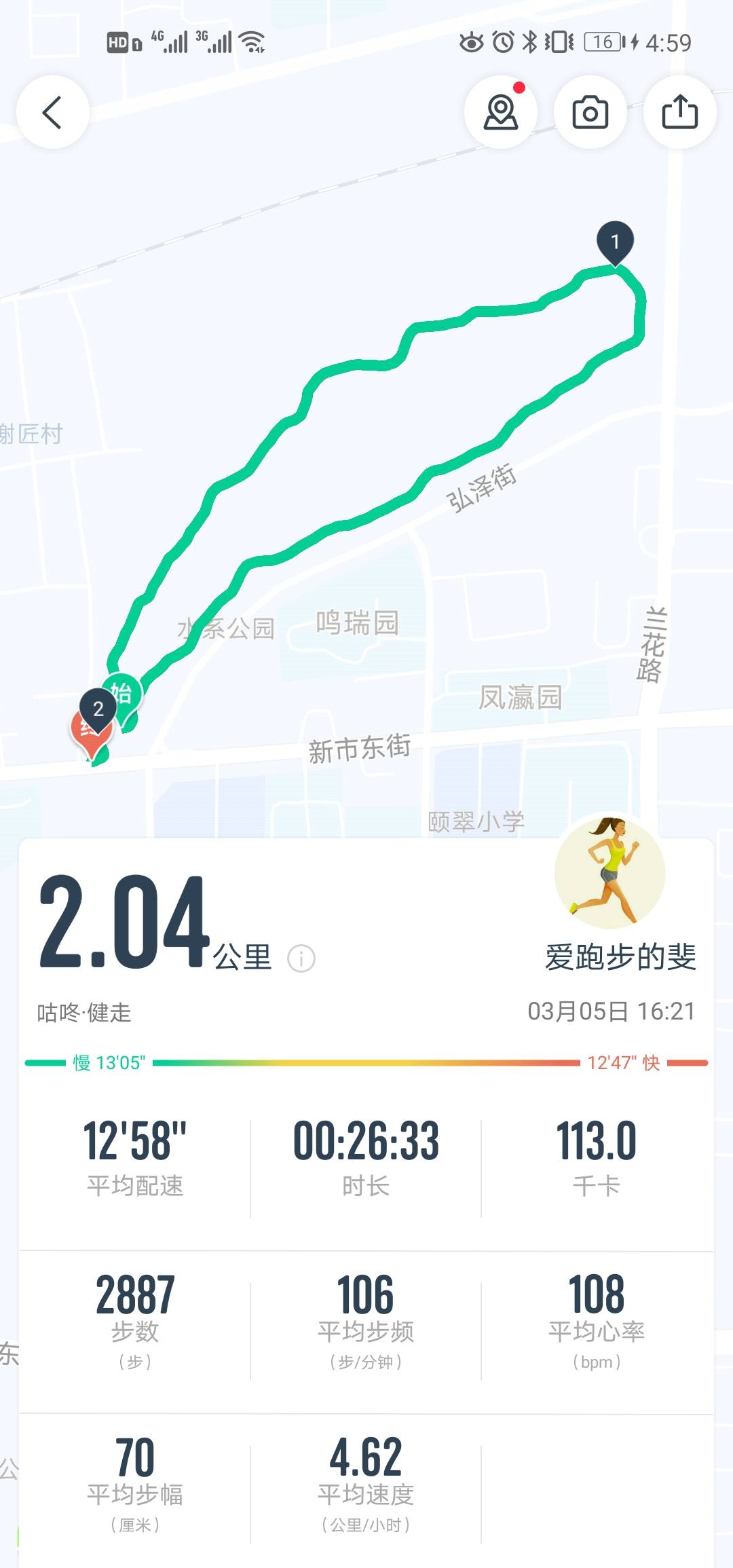Tap the 113.0 kcal stat
This screenshot has width=733, height=1568.
pos(596,1140)
